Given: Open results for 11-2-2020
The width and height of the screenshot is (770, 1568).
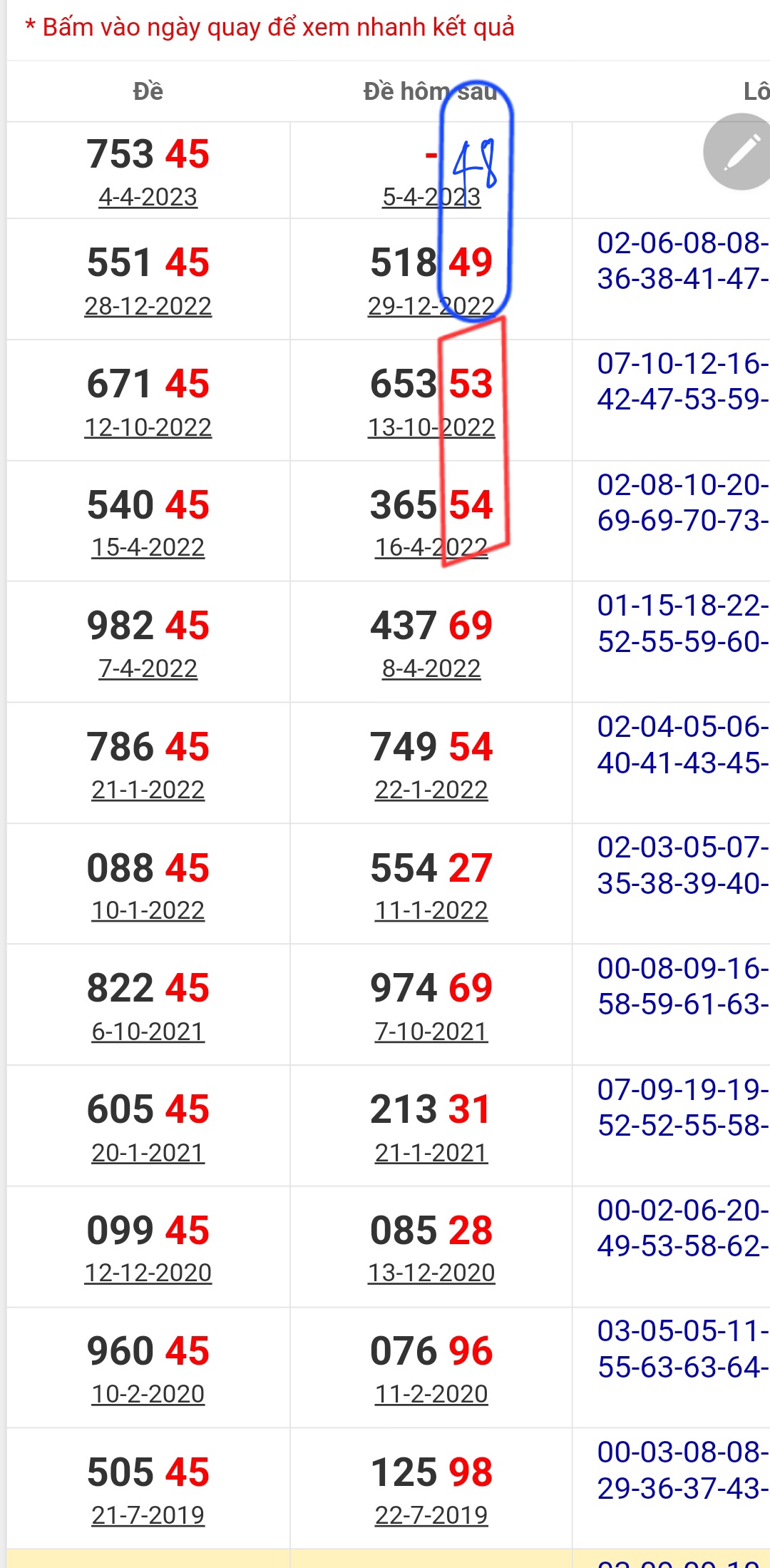Looking at the screenshot, I should (431, 1394).
